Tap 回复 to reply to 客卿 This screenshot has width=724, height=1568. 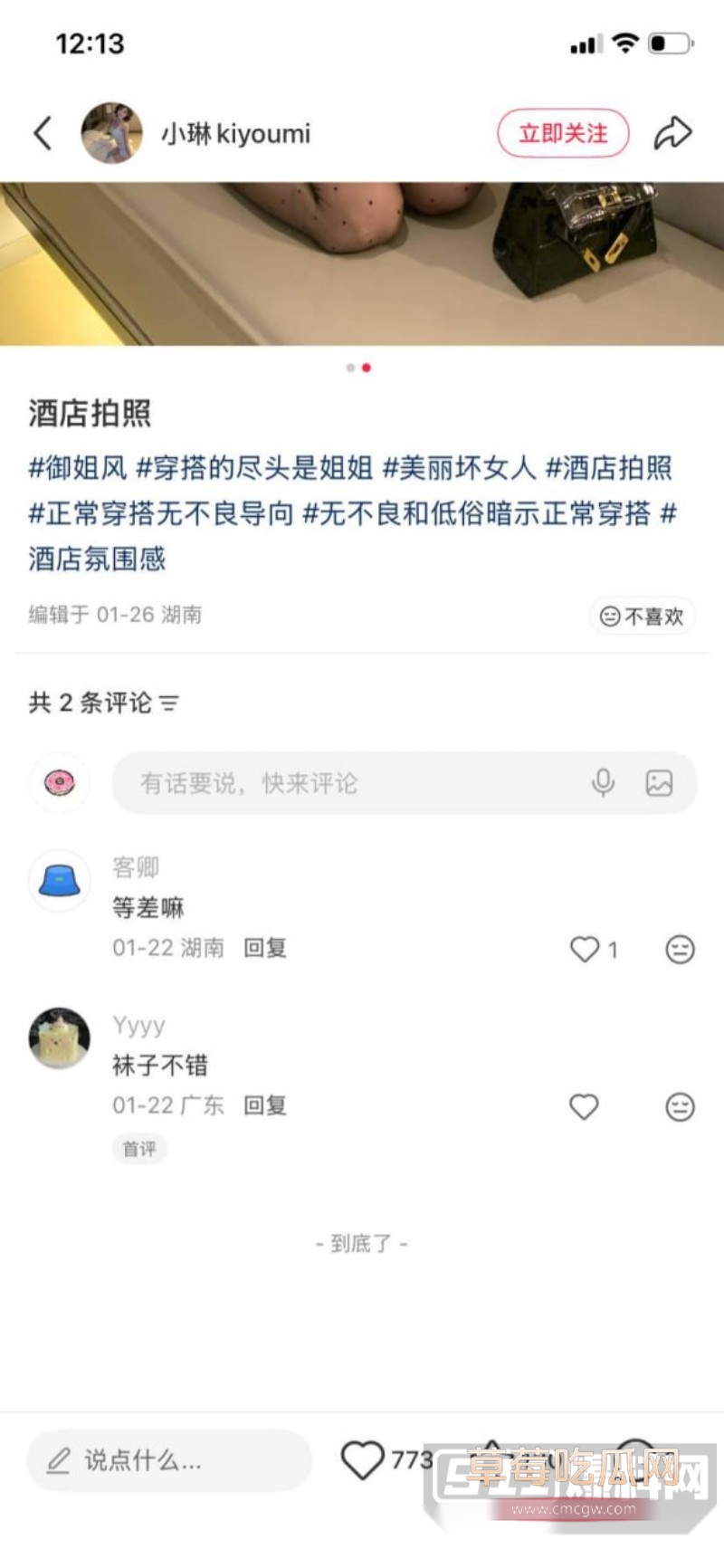[x=264, y=949]
